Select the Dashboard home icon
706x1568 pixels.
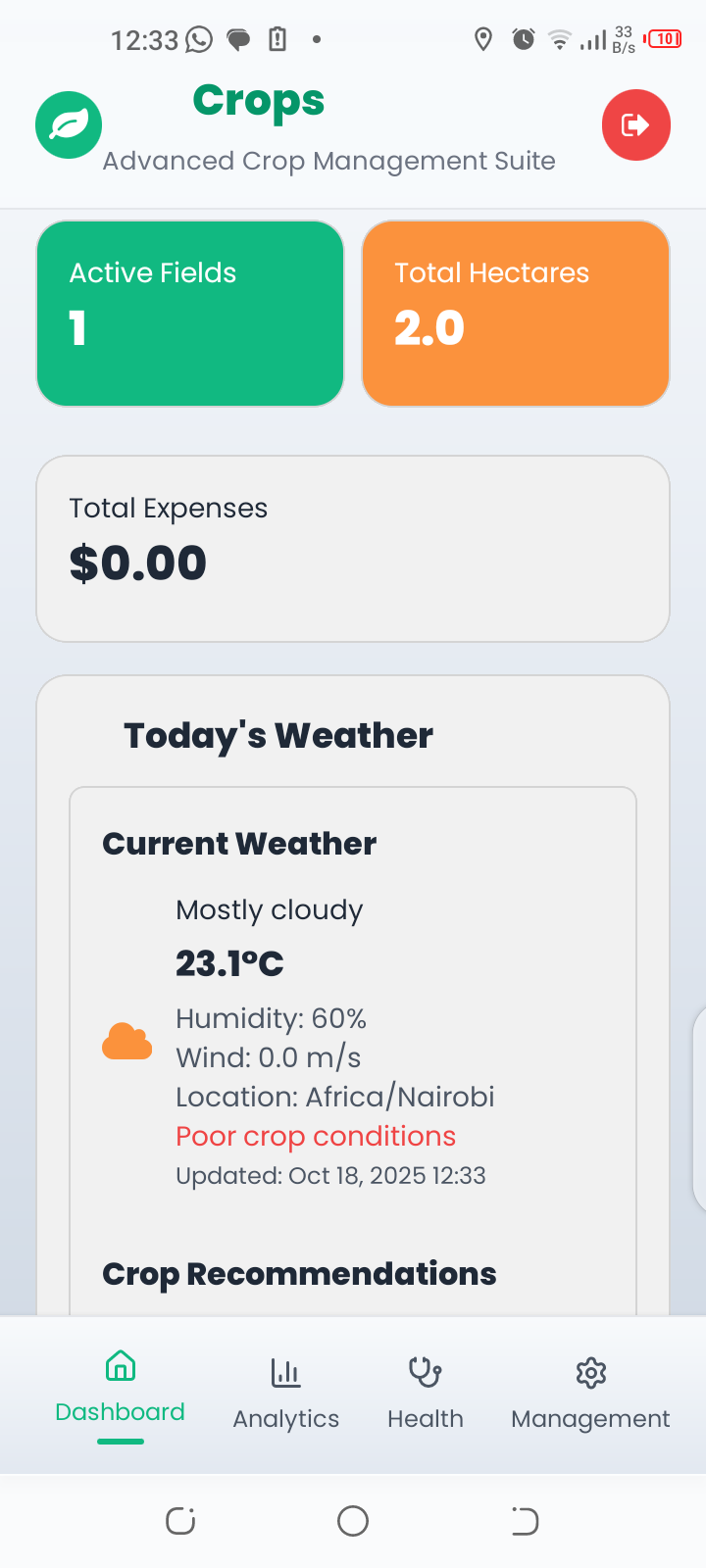(120, 1366)
